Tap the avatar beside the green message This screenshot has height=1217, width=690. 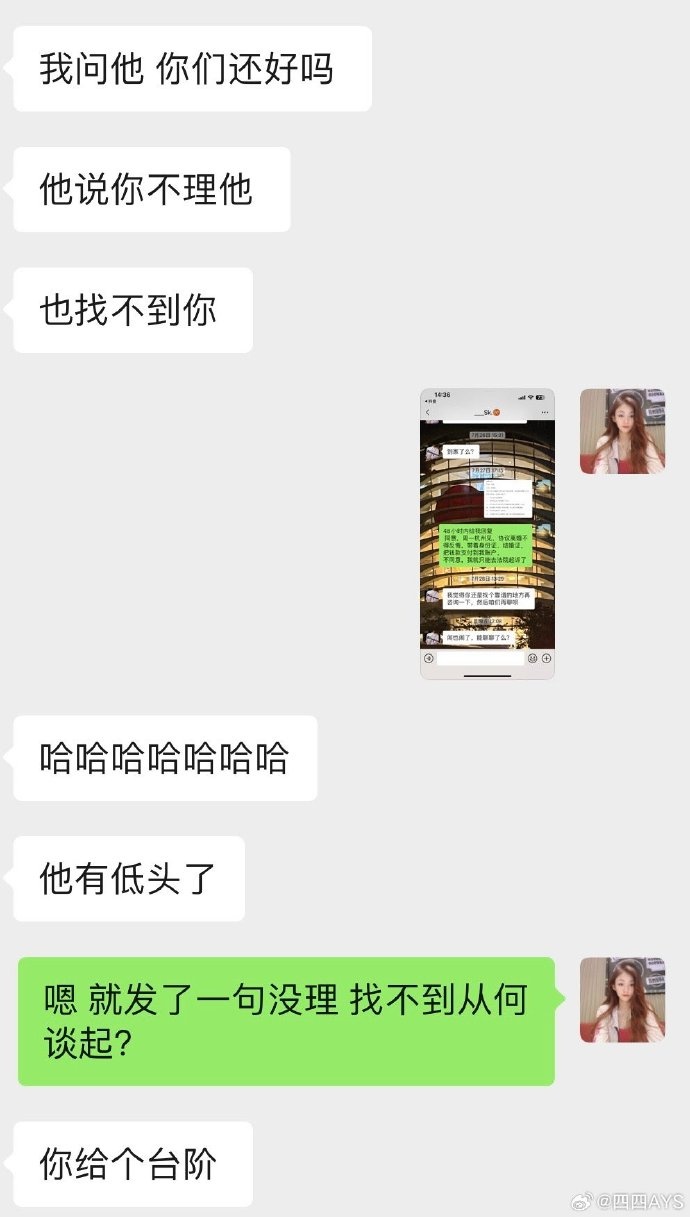622,1000
